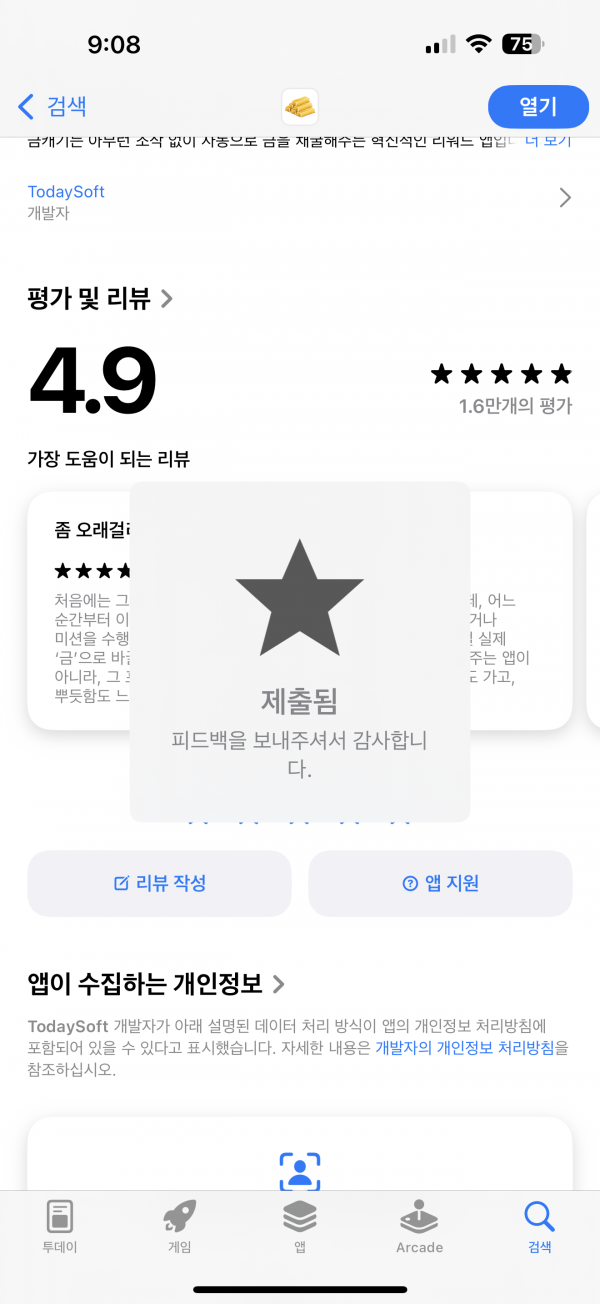Tap the 열기 button to open app
Viewport: 600px width, 1304px height.
[538, 106]
